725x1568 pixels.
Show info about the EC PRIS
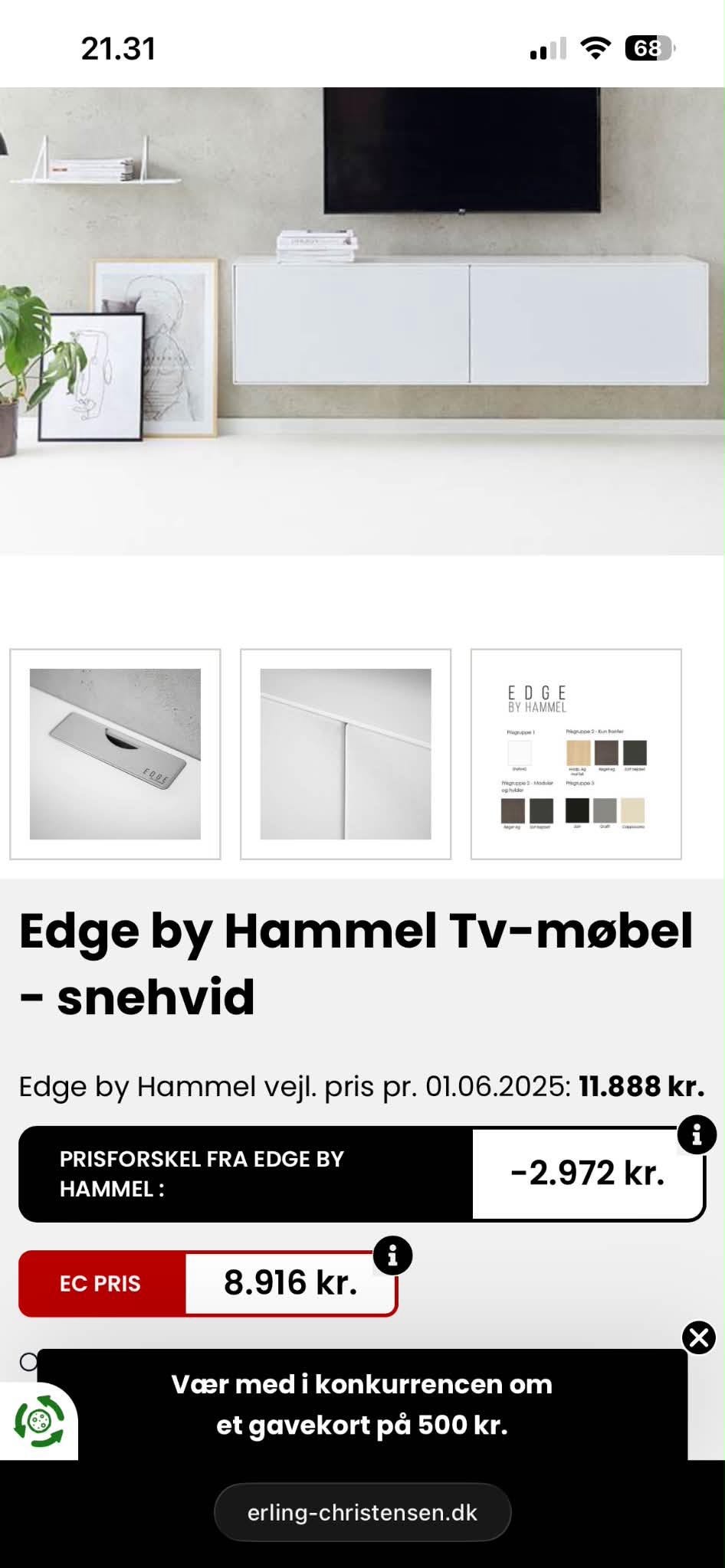[392, 1255]
